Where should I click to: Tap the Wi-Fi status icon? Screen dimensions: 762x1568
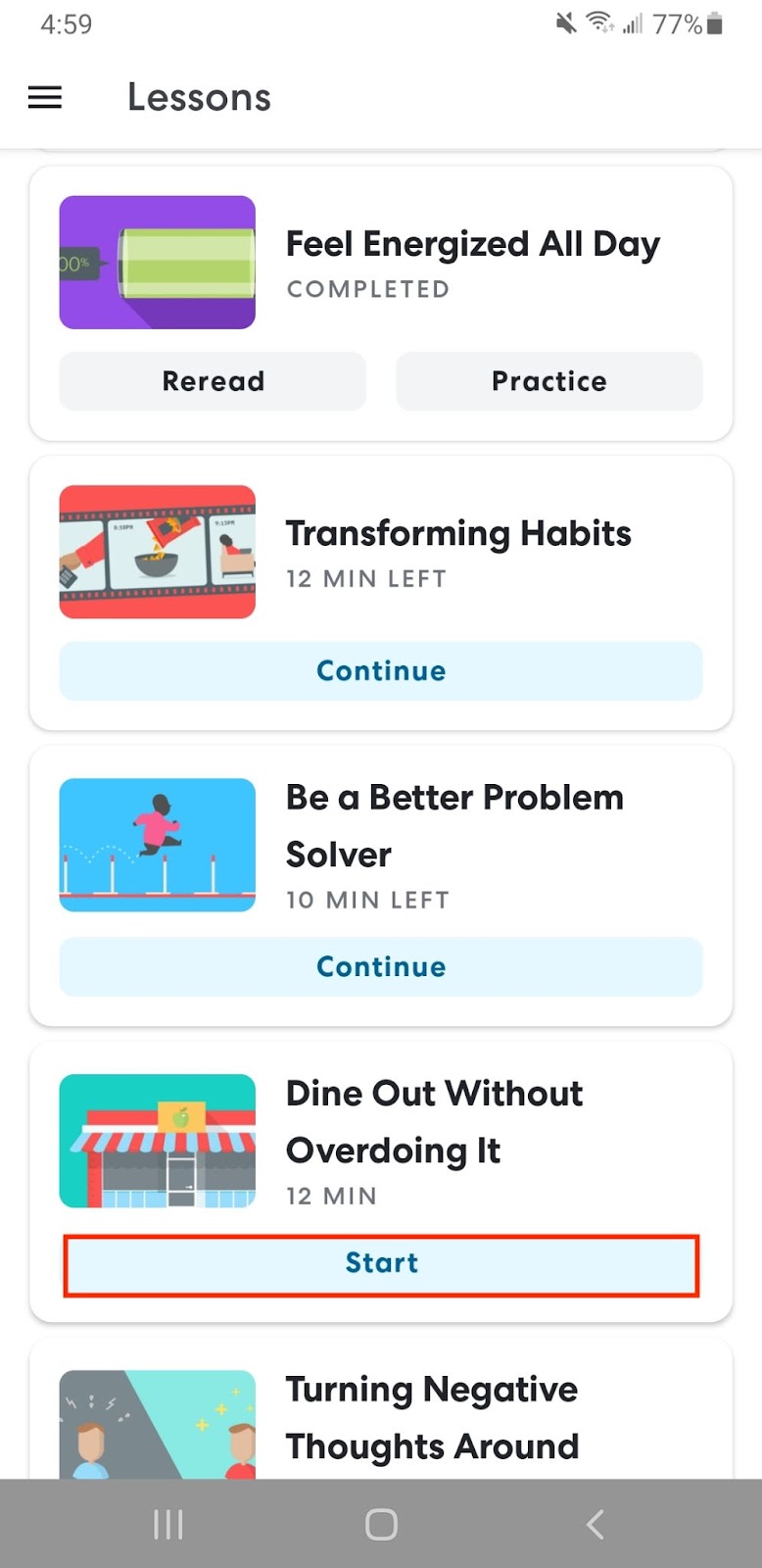click(x=599, y=24)
